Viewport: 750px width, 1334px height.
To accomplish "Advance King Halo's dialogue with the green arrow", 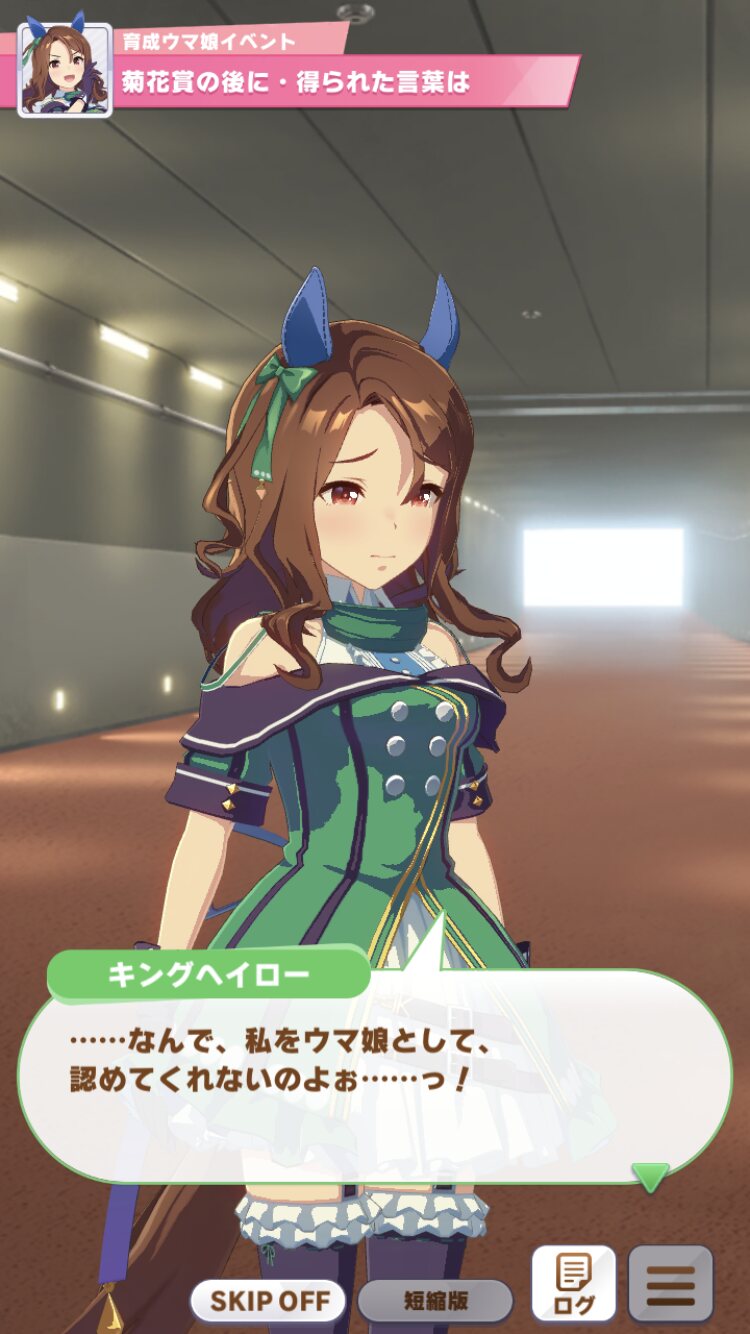I will (650, 1177).
